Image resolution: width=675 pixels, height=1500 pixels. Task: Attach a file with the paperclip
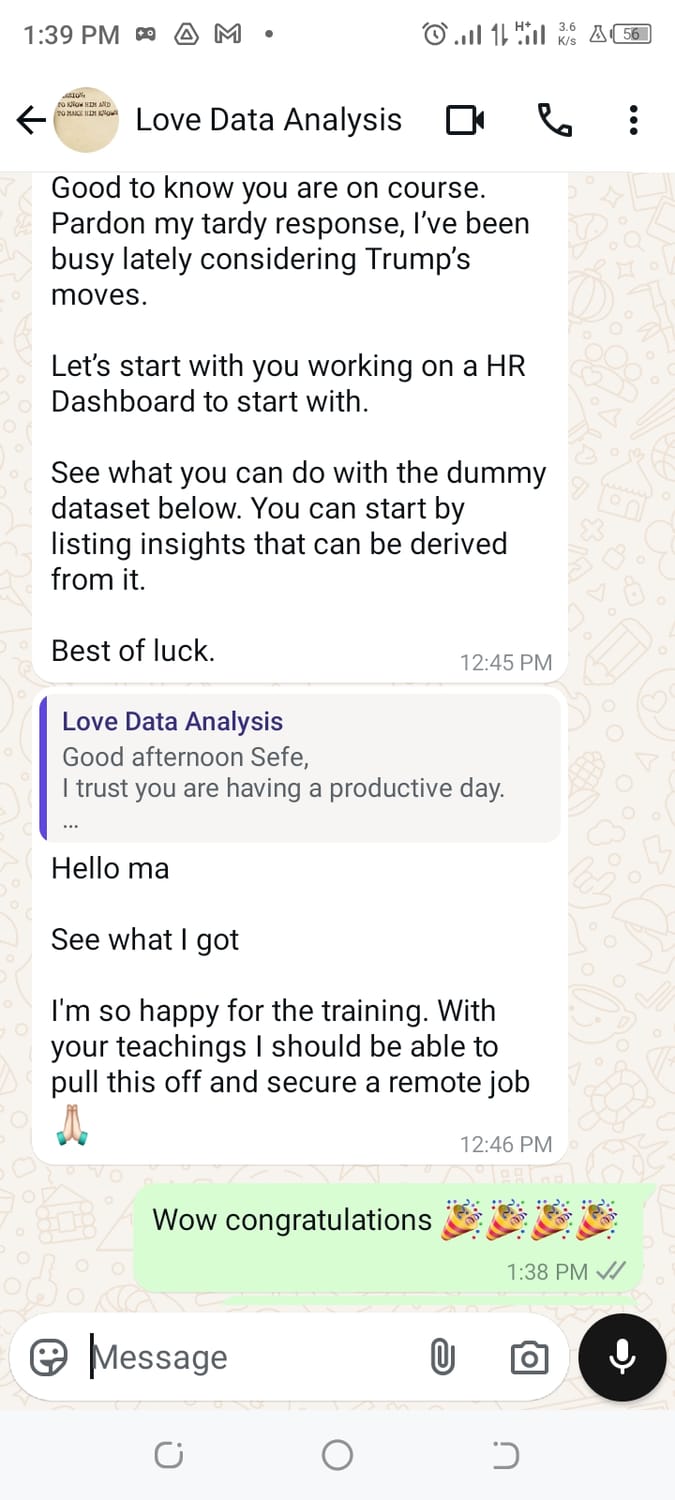click(x=442, y=1357)
